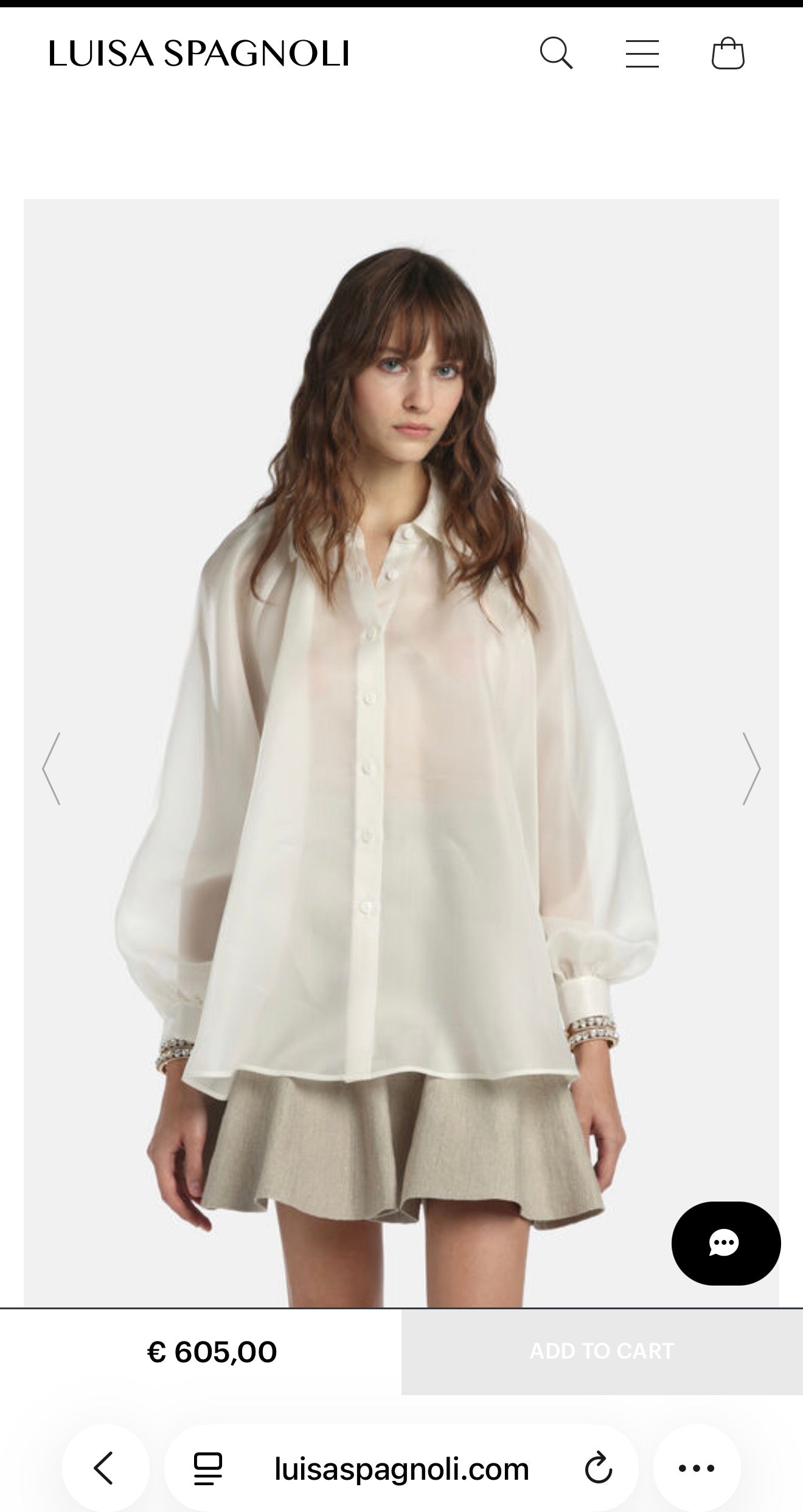Go to Luisa Spagnoli home via logo
Image resolution: width=803 pixels, height=1512 pixels.
click(x=199, y=54)
